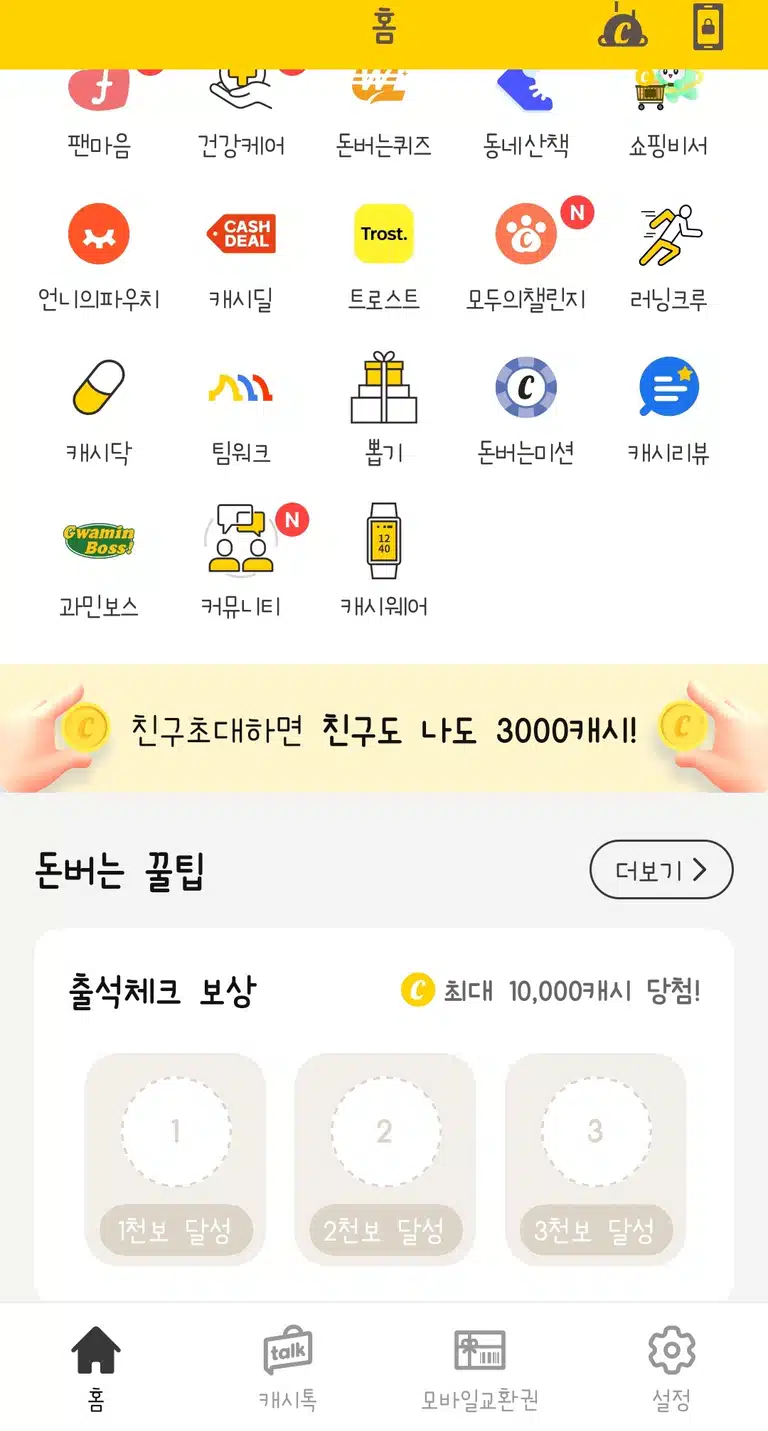Tap the phone lock screen icon
The height and width of the screenshot is (1431, 768).
[x=708, y=26]
